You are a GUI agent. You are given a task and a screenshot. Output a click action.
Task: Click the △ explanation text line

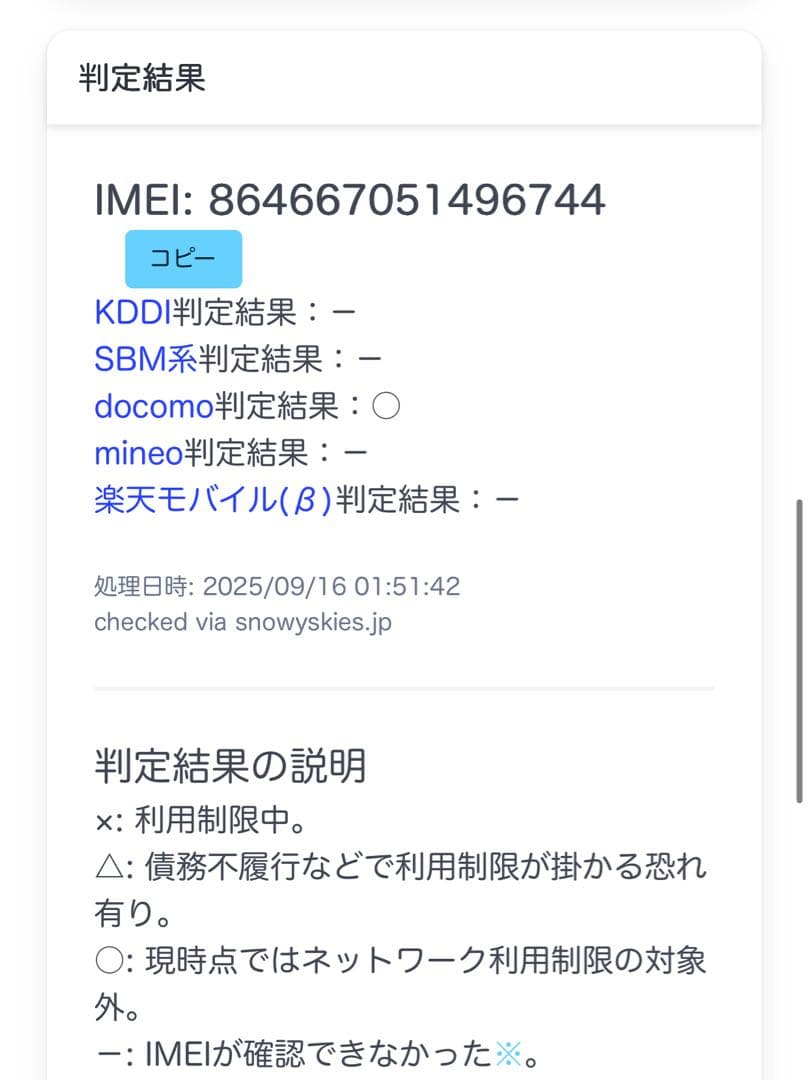[400, 868]
